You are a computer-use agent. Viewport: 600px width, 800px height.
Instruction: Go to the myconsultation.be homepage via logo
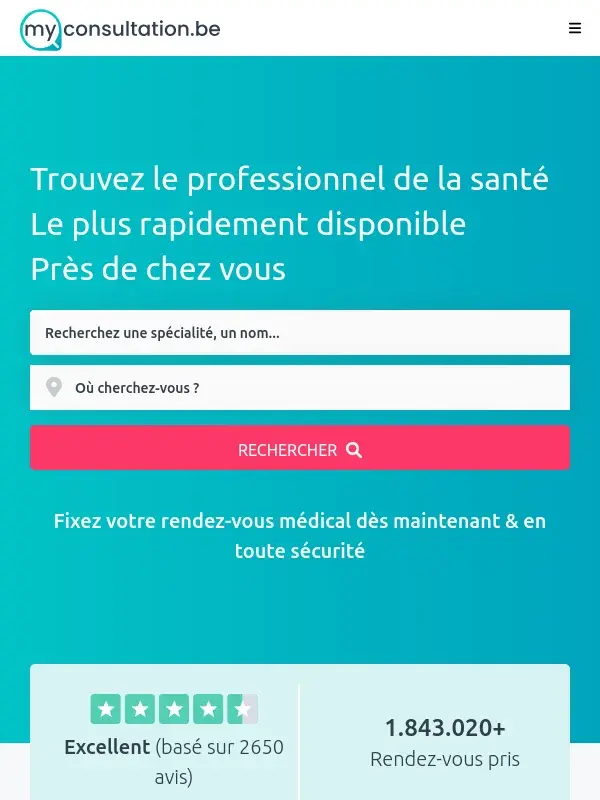click(120, 29)
